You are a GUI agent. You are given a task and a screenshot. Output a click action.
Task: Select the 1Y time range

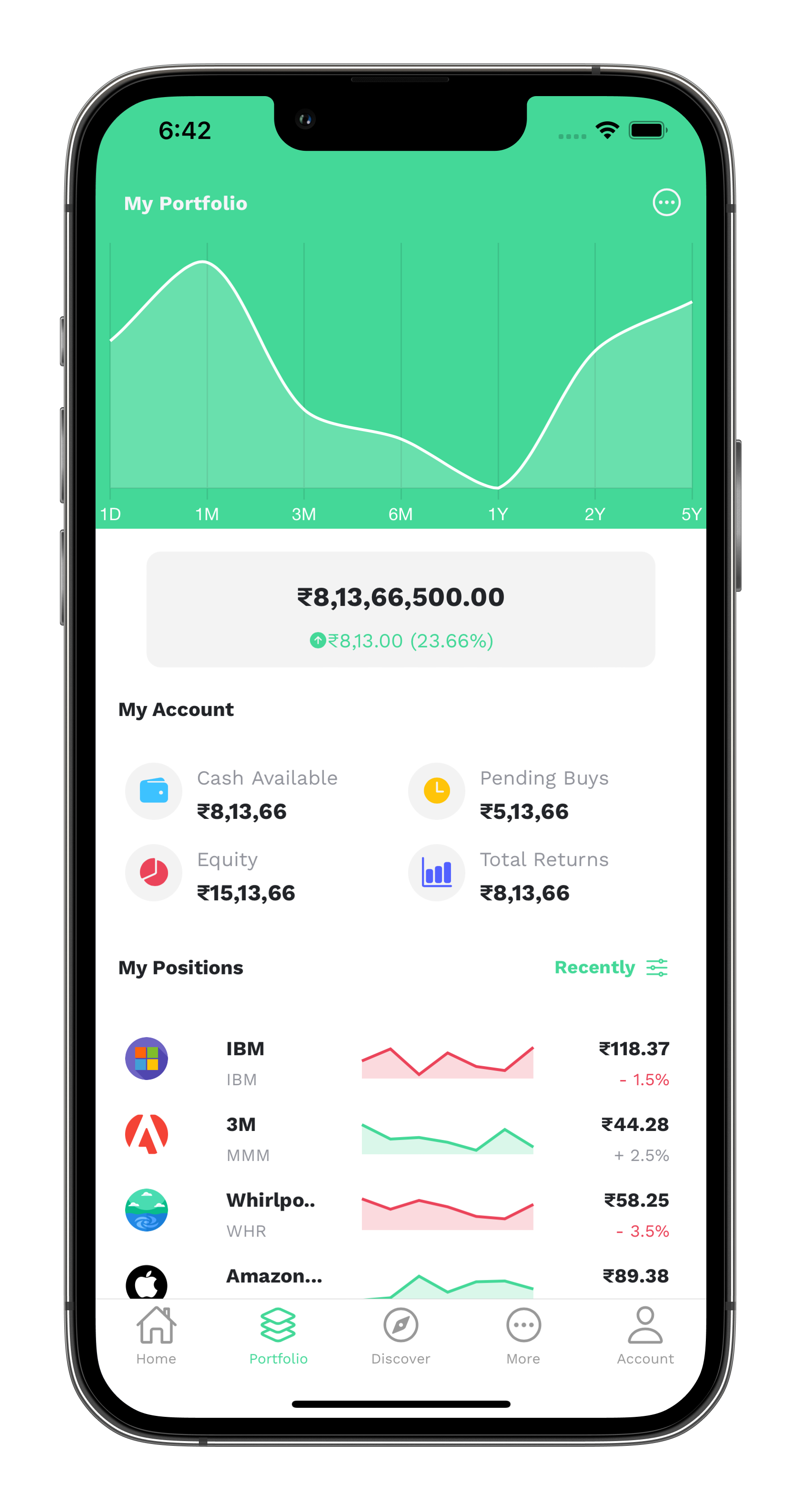(x=498, y=514)
